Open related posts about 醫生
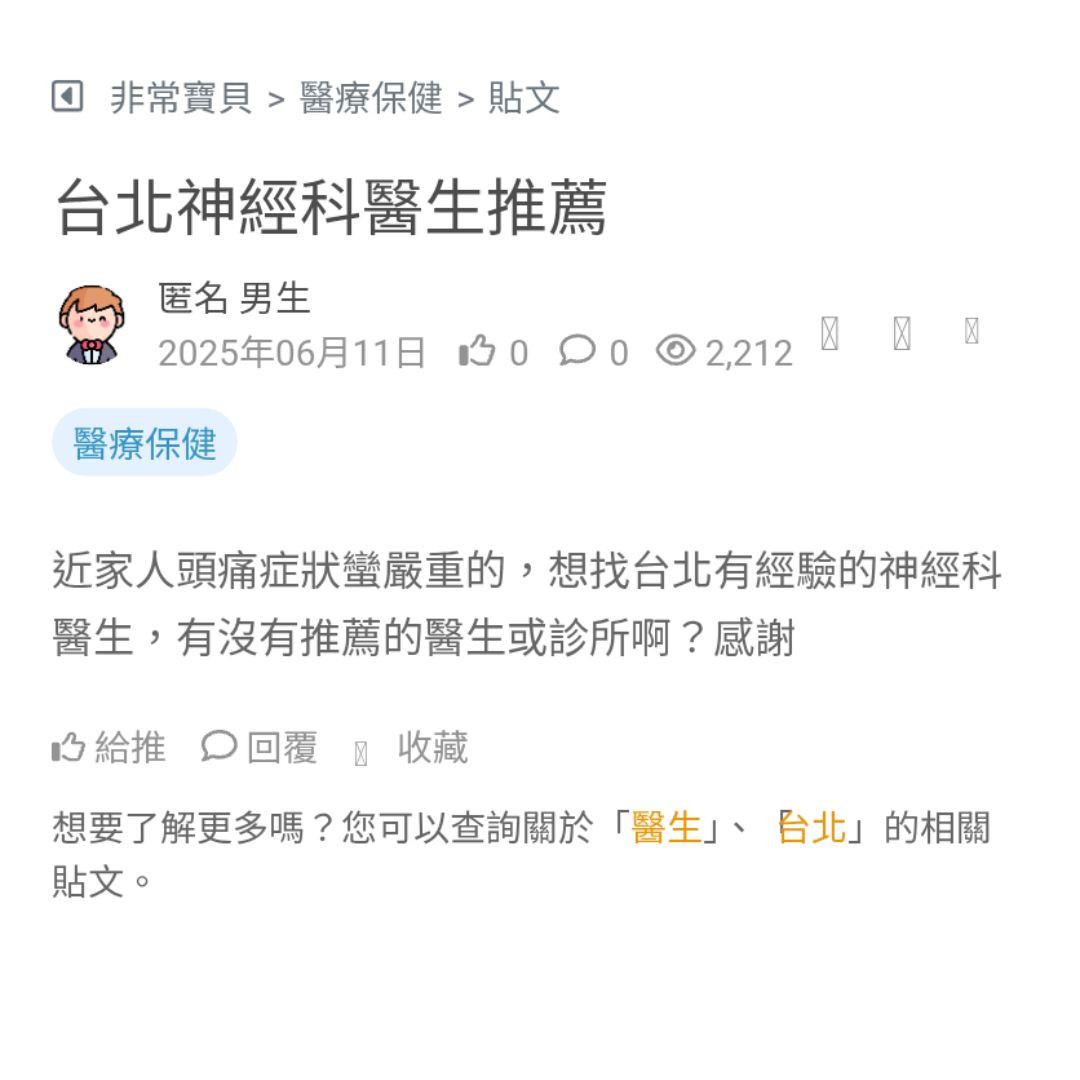This screenshot has width=1080, height=1080. [666, 828]
